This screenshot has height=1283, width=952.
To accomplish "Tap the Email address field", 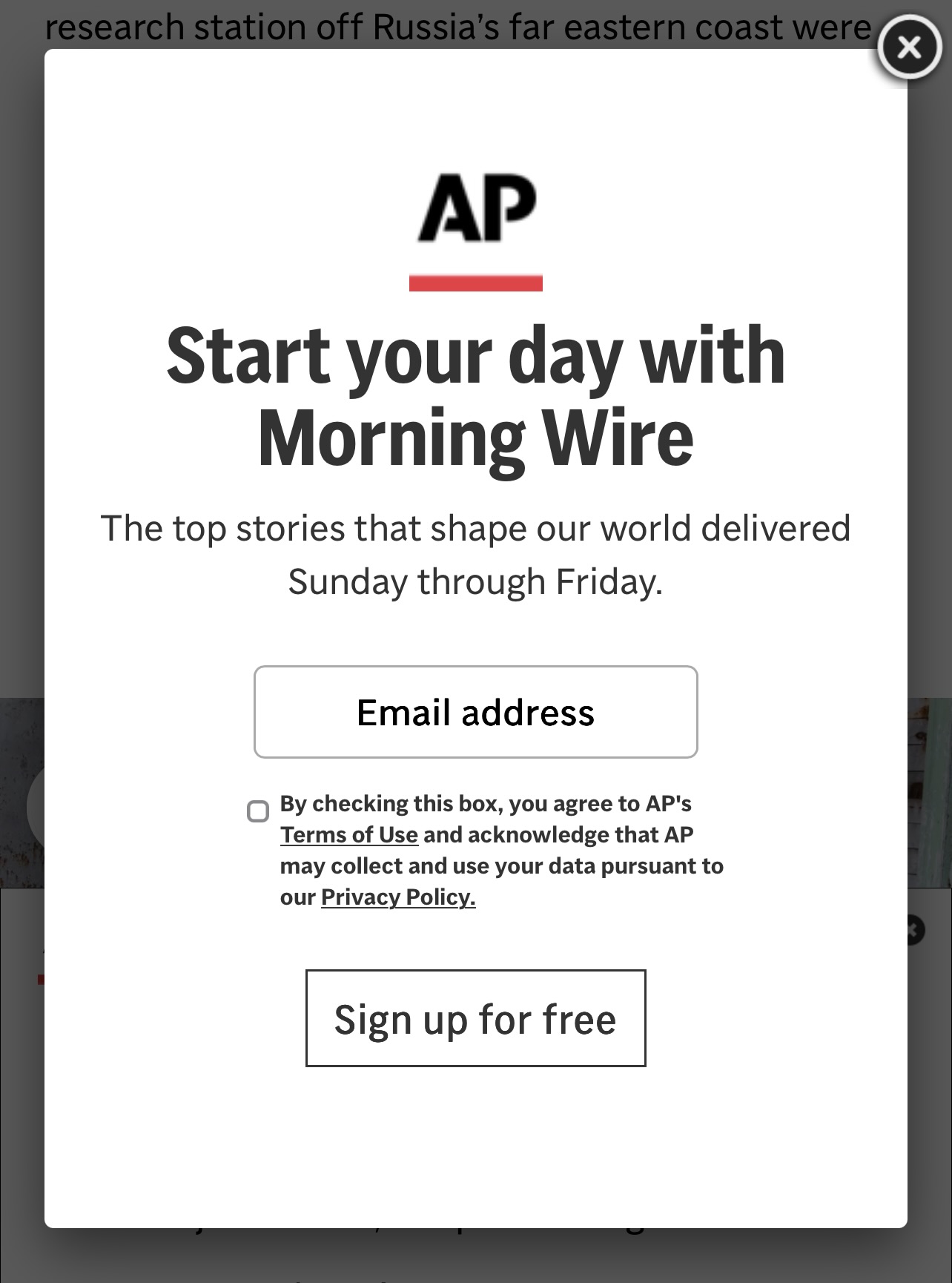I will pyautogui.click(x=475, y=712).
